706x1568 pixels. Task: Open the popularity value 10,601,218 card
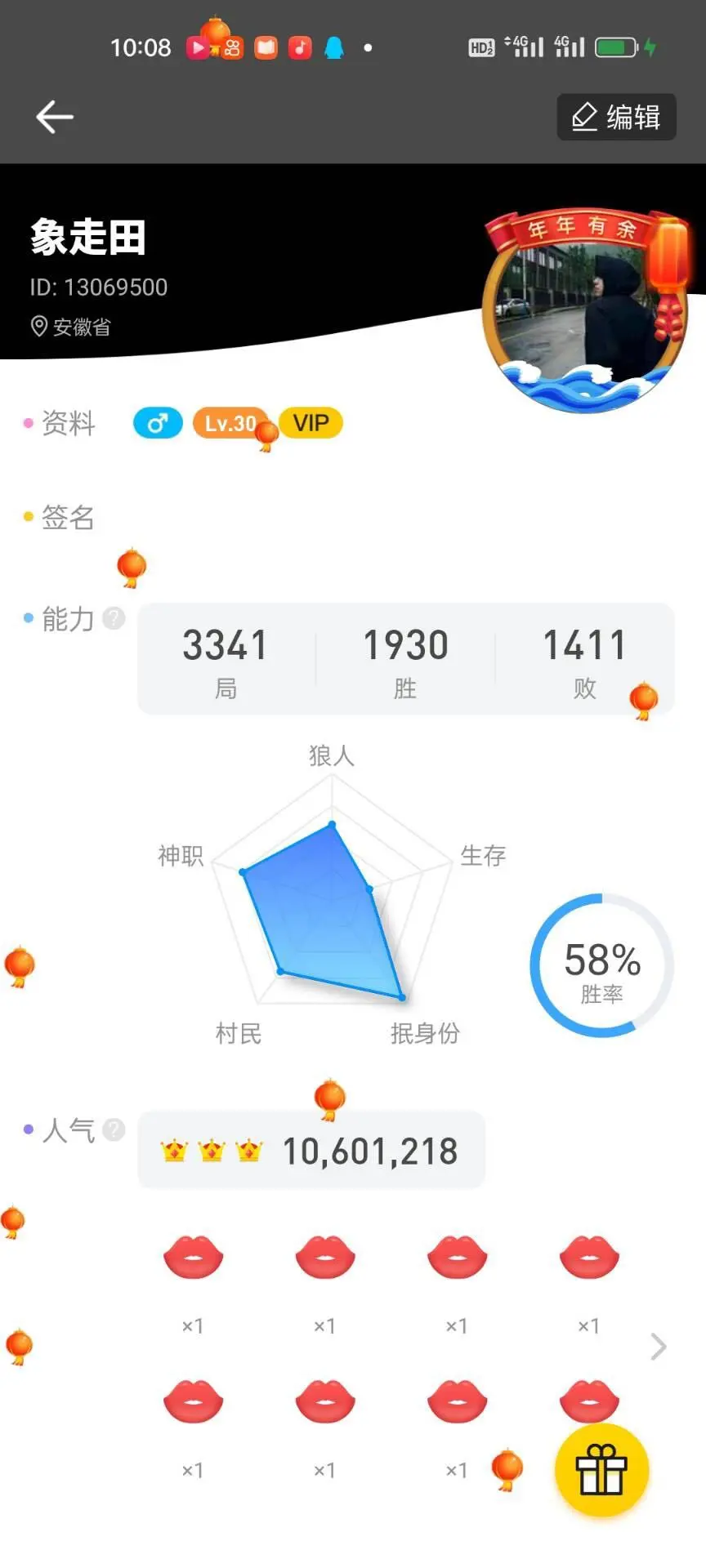pos(311,1151)
